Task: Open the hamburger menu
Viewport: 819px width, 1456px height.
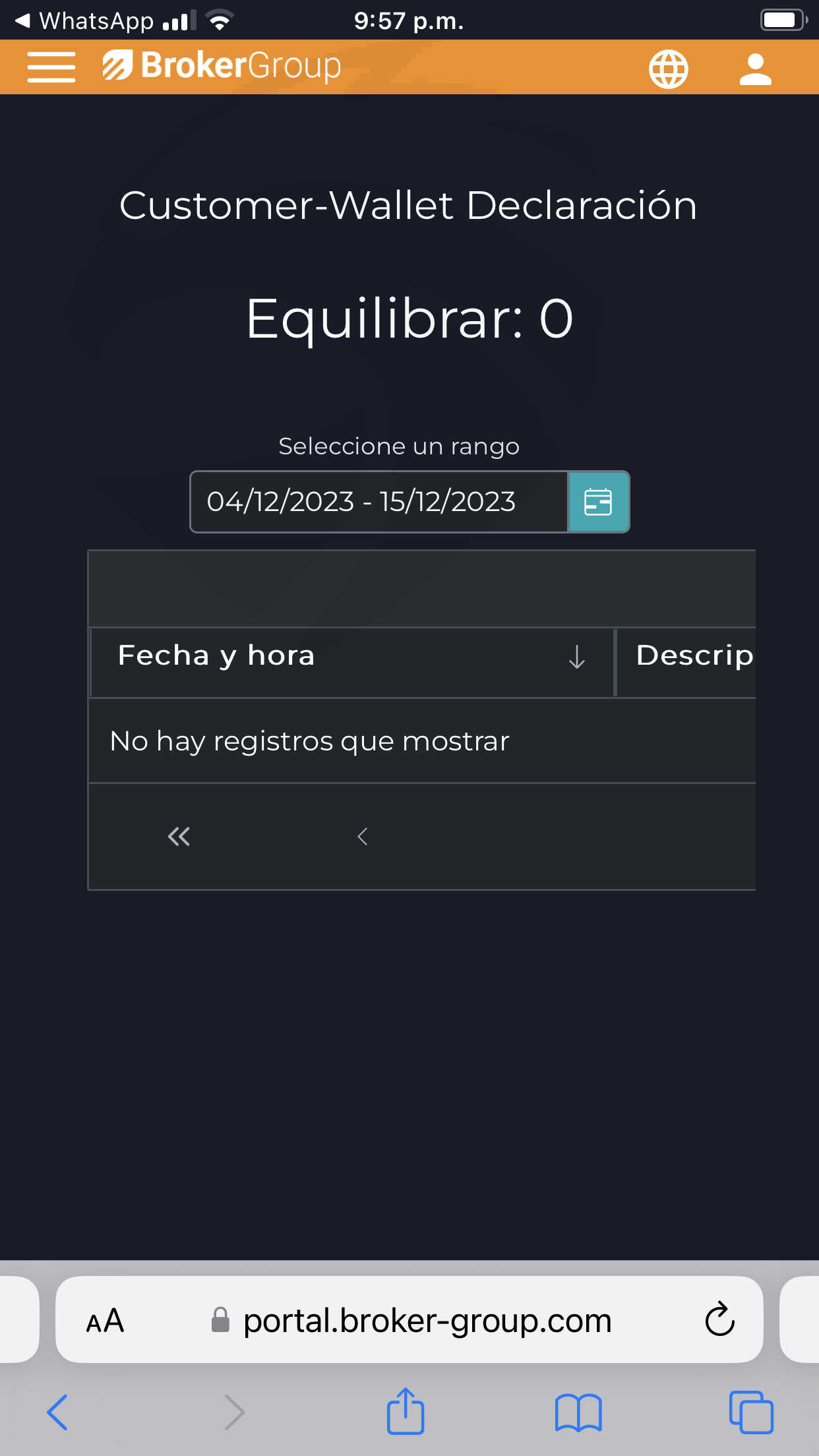Action: (51, 67)
